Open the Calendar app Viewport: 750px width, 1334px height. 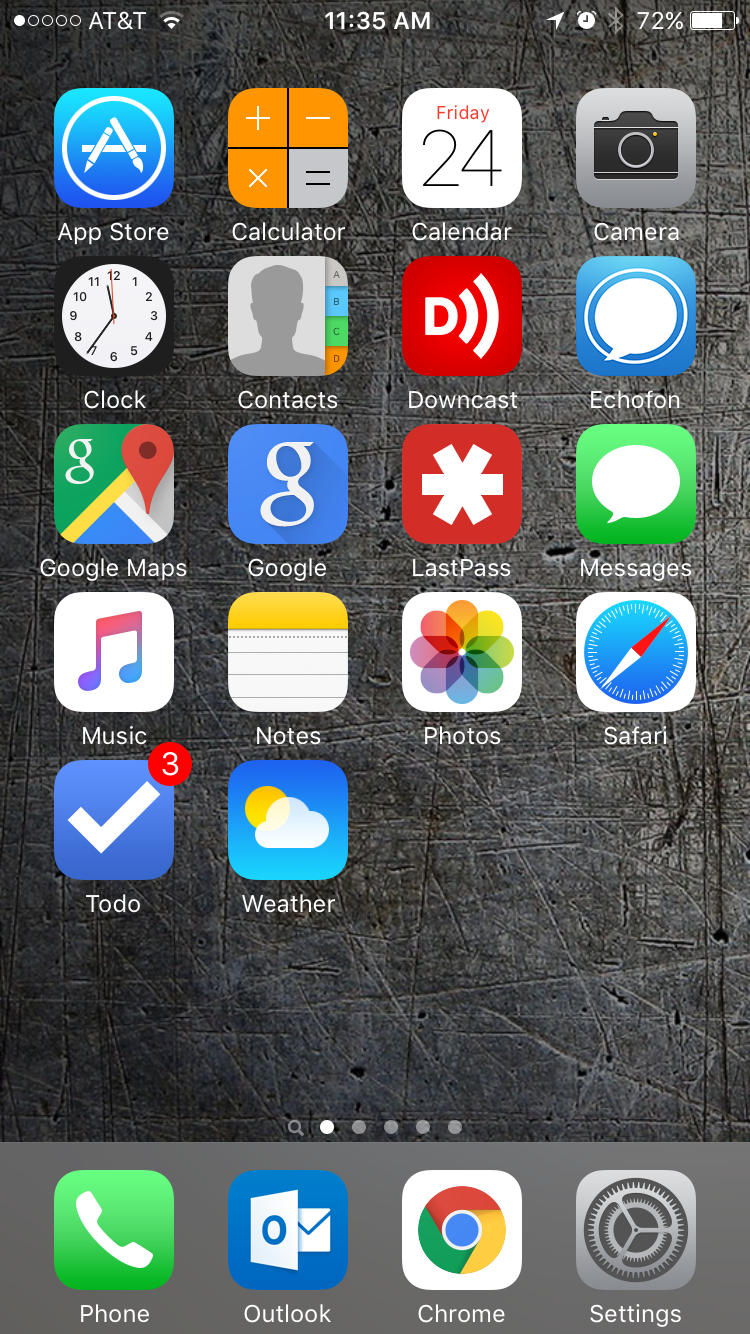[x=462, y=148]
